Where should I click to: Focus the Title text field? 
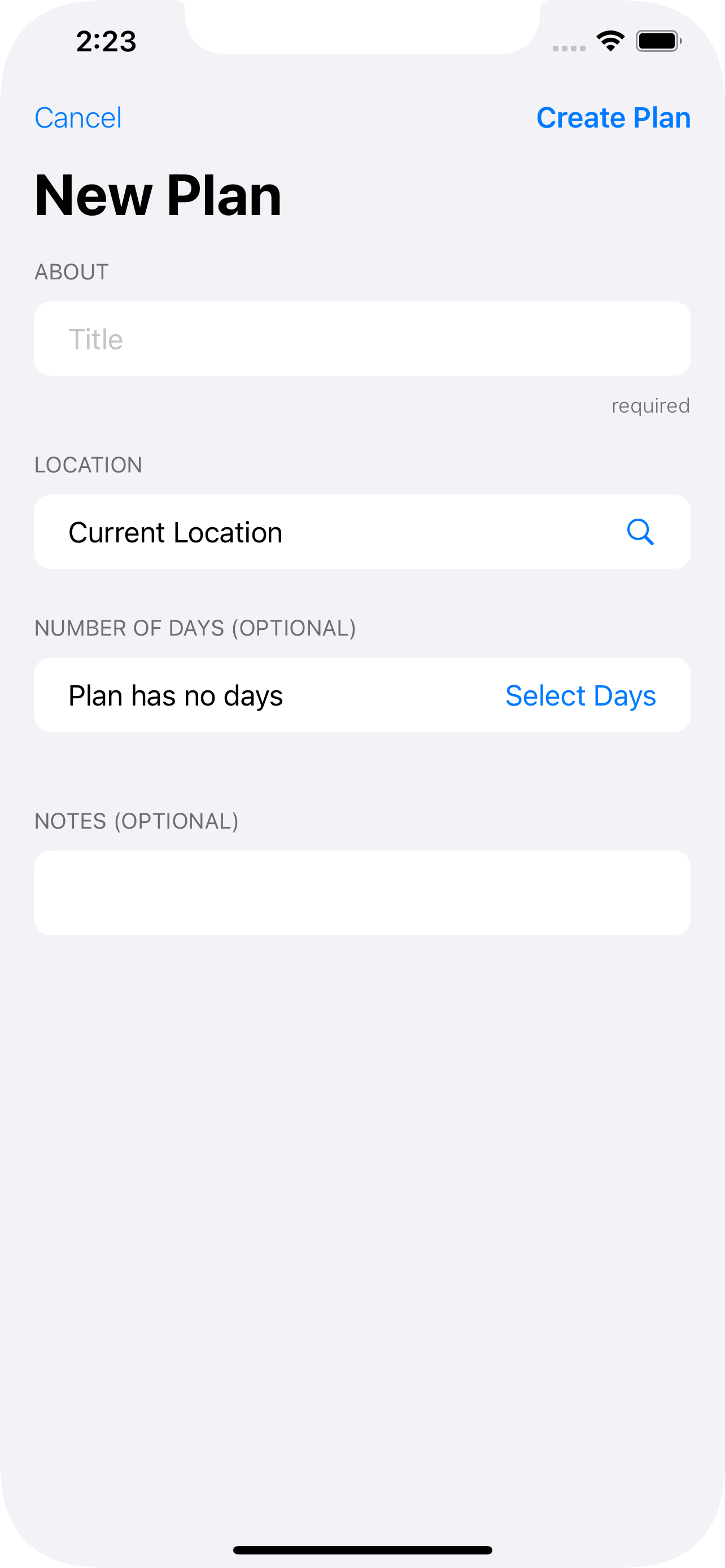coord(362,339)
